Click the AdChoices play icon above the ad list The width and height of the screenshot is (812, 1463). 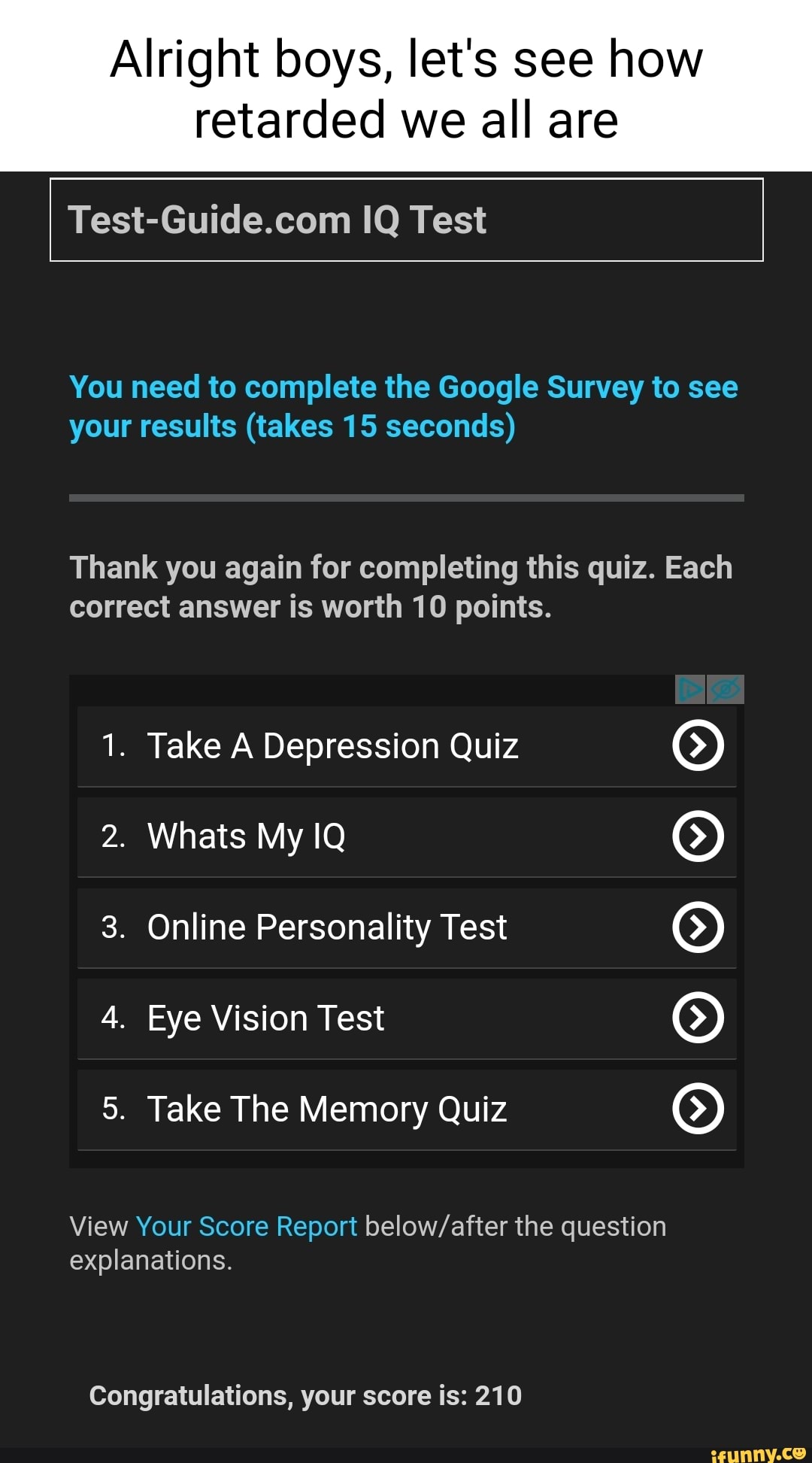689,689
